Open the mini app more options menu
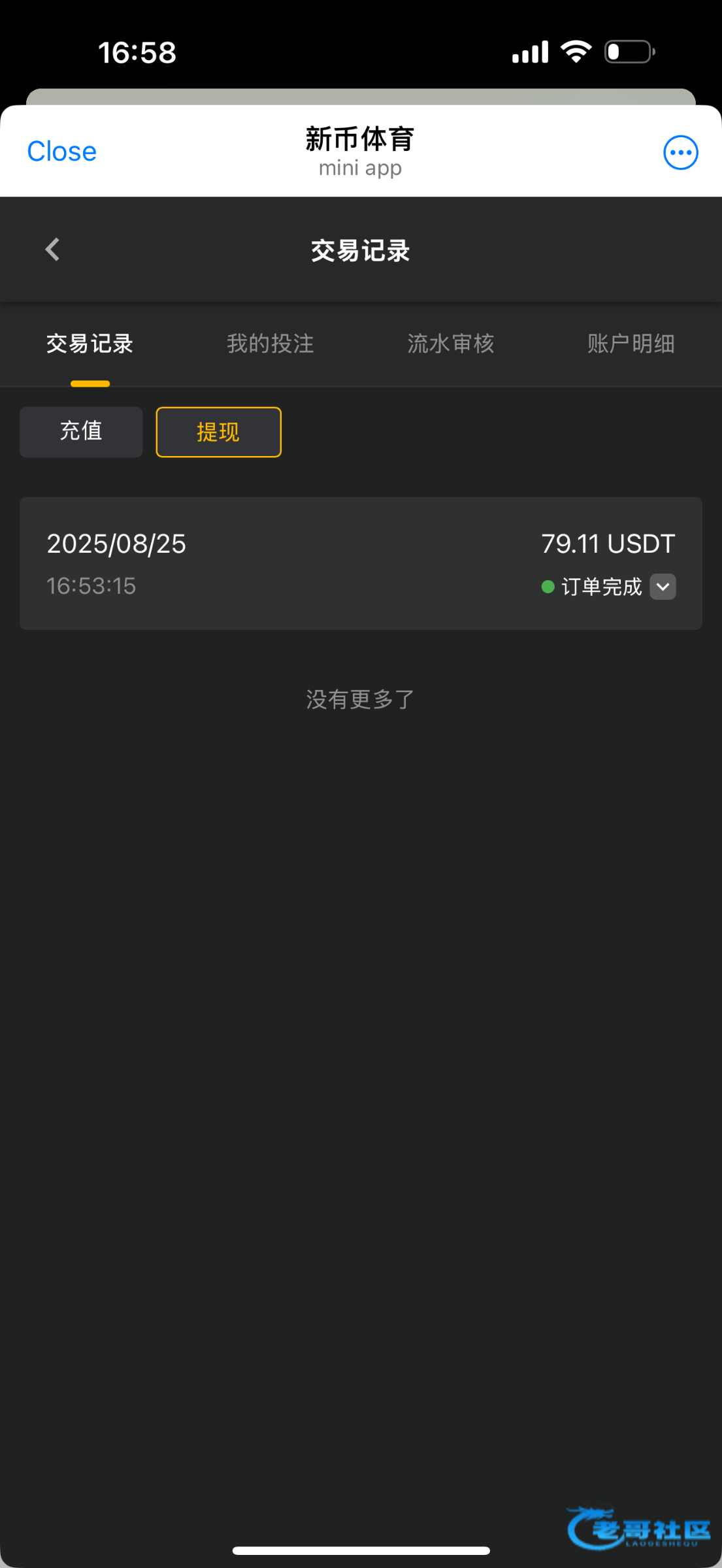 click(x=680, y=153)
